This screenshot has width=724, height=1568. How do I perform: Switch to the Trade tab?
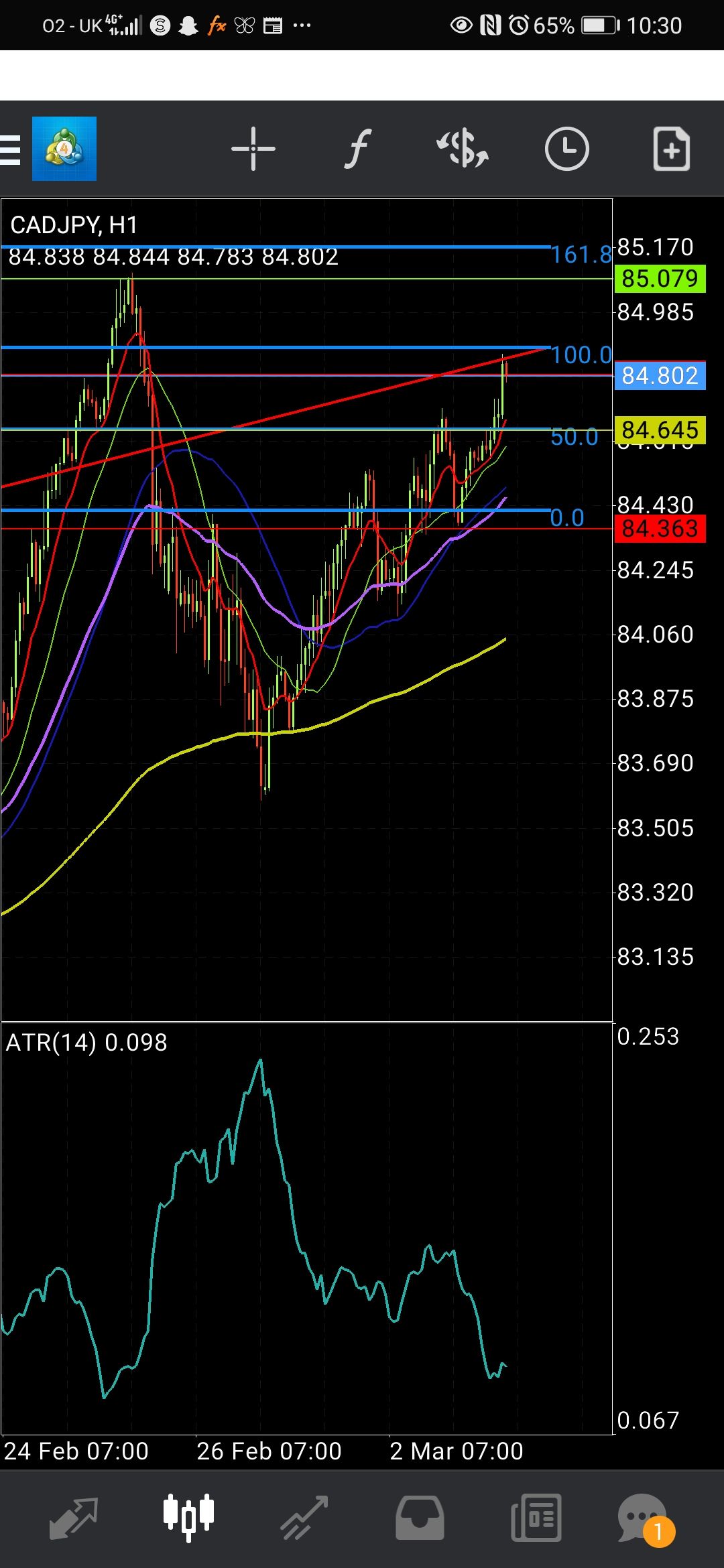[x=304, y=1518]
